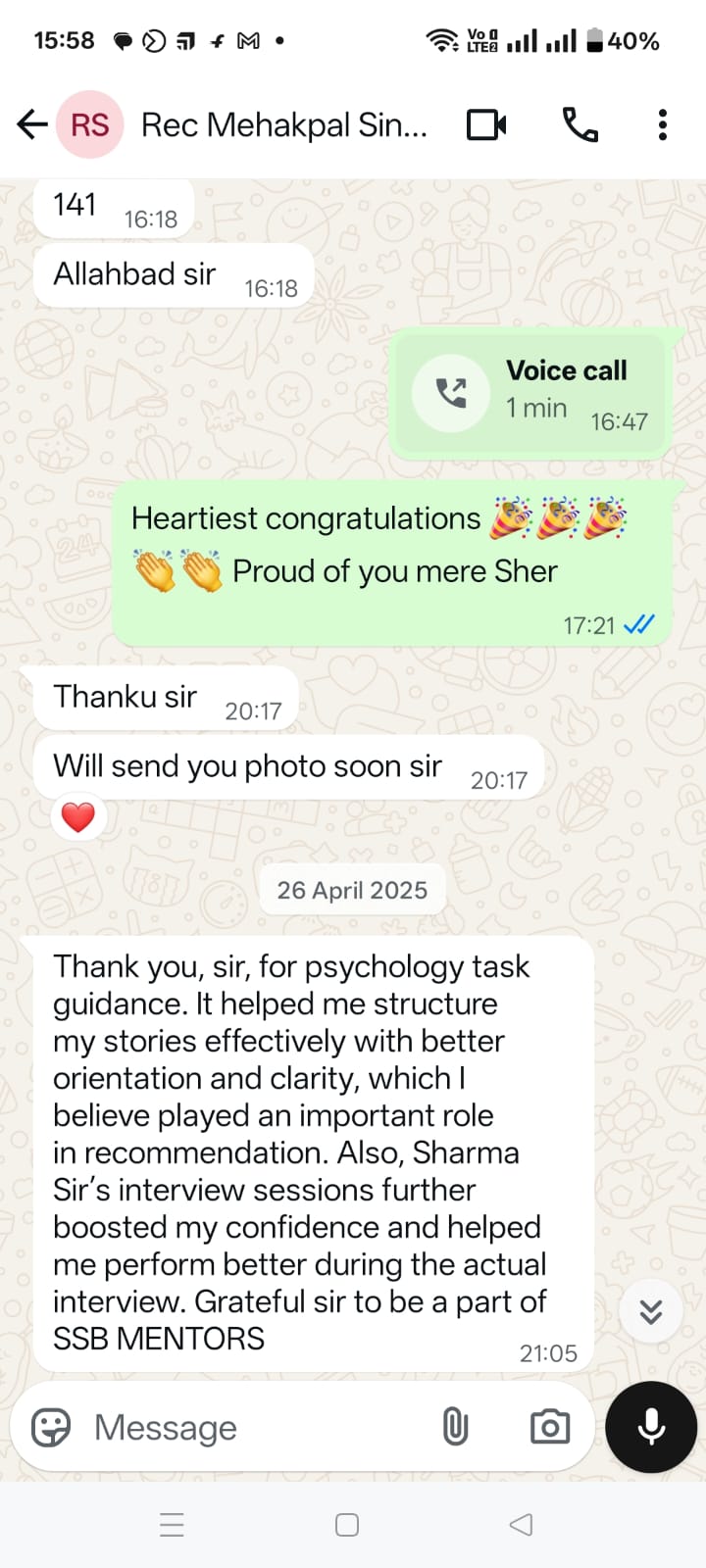Open recent apps from the navigation bar
The width and height of the screenshot is (706, 1568).
click(x=172, y=1525)
